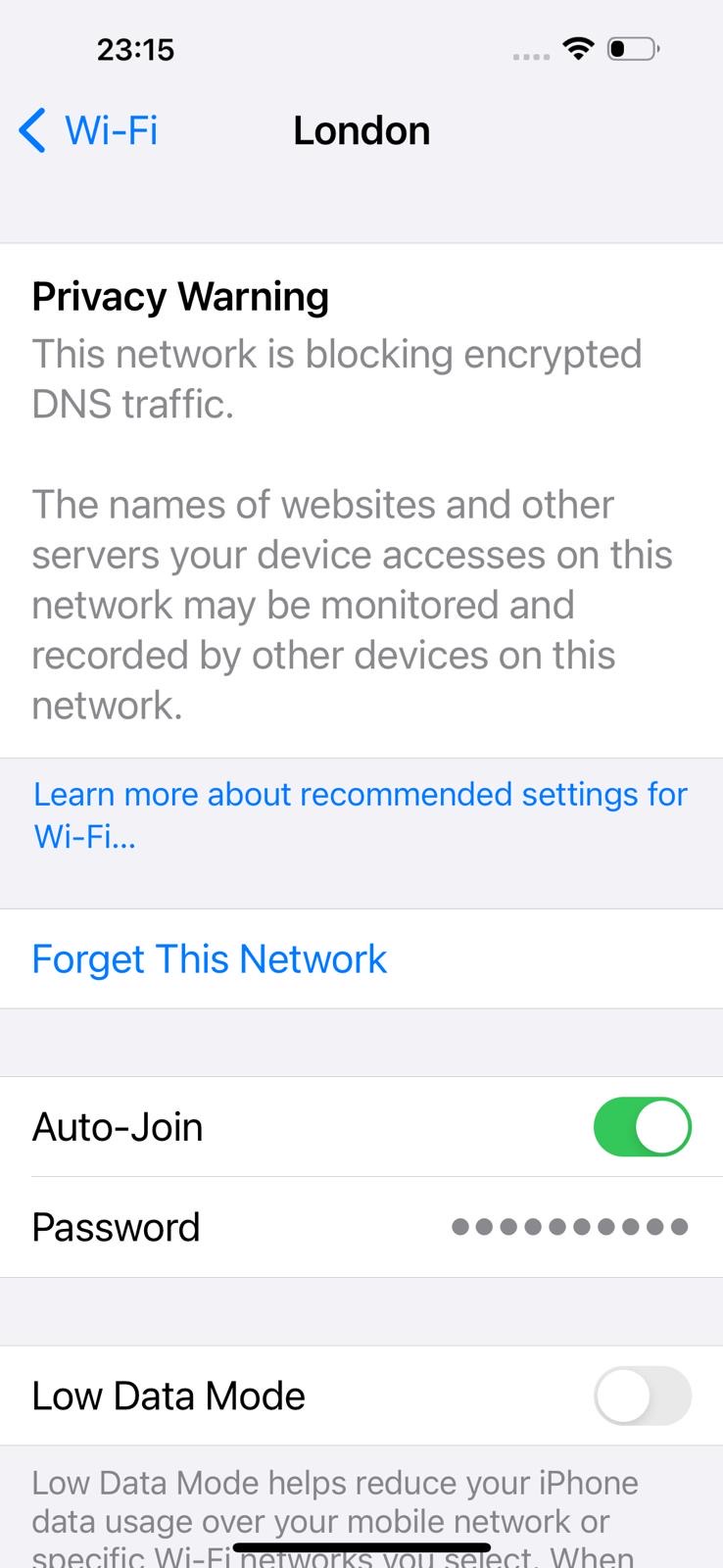
Task: Disable the Auto-Join switch
Action: tap(642, 1127)
